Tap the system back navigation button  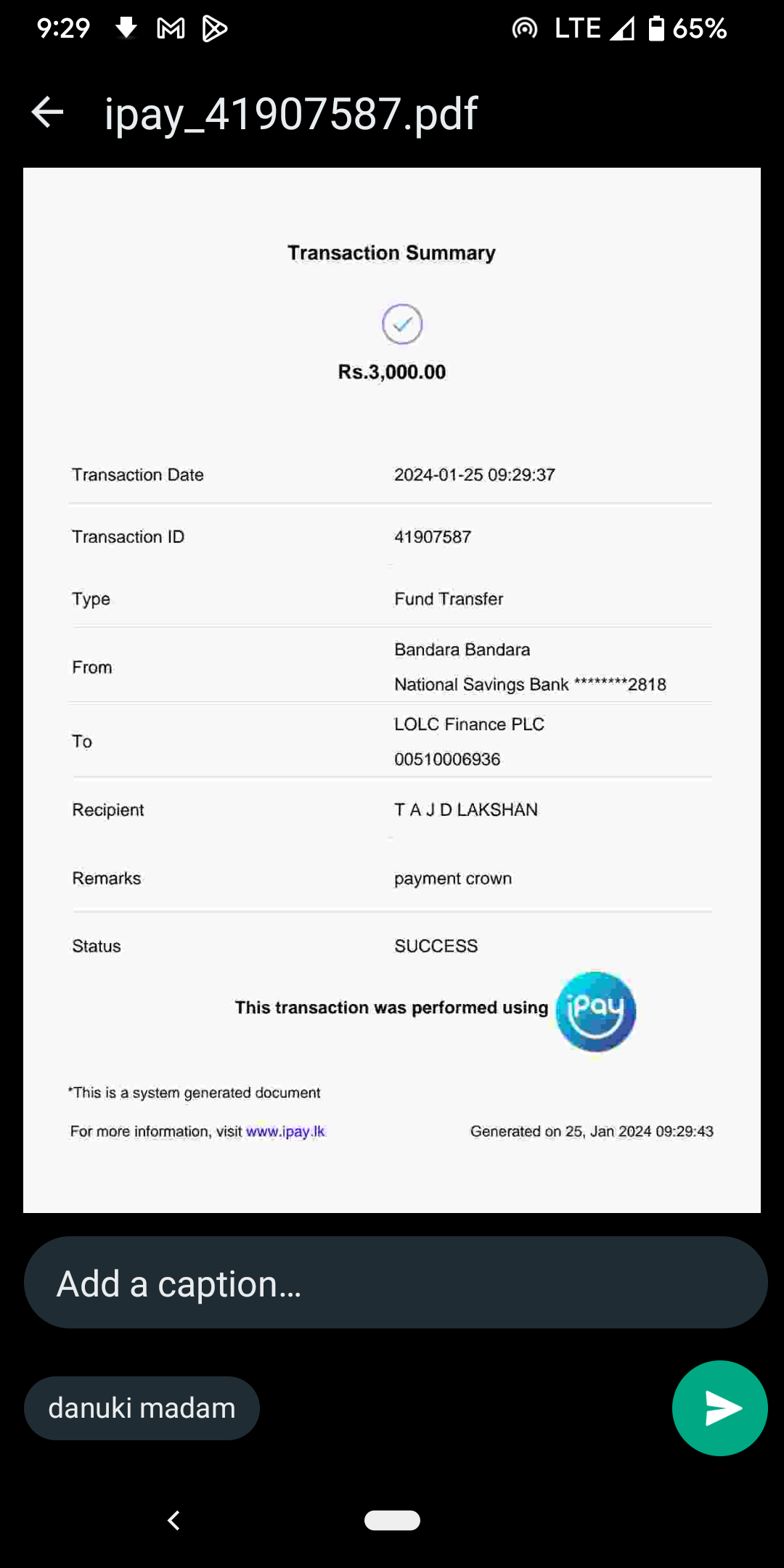pos(173,1520)
